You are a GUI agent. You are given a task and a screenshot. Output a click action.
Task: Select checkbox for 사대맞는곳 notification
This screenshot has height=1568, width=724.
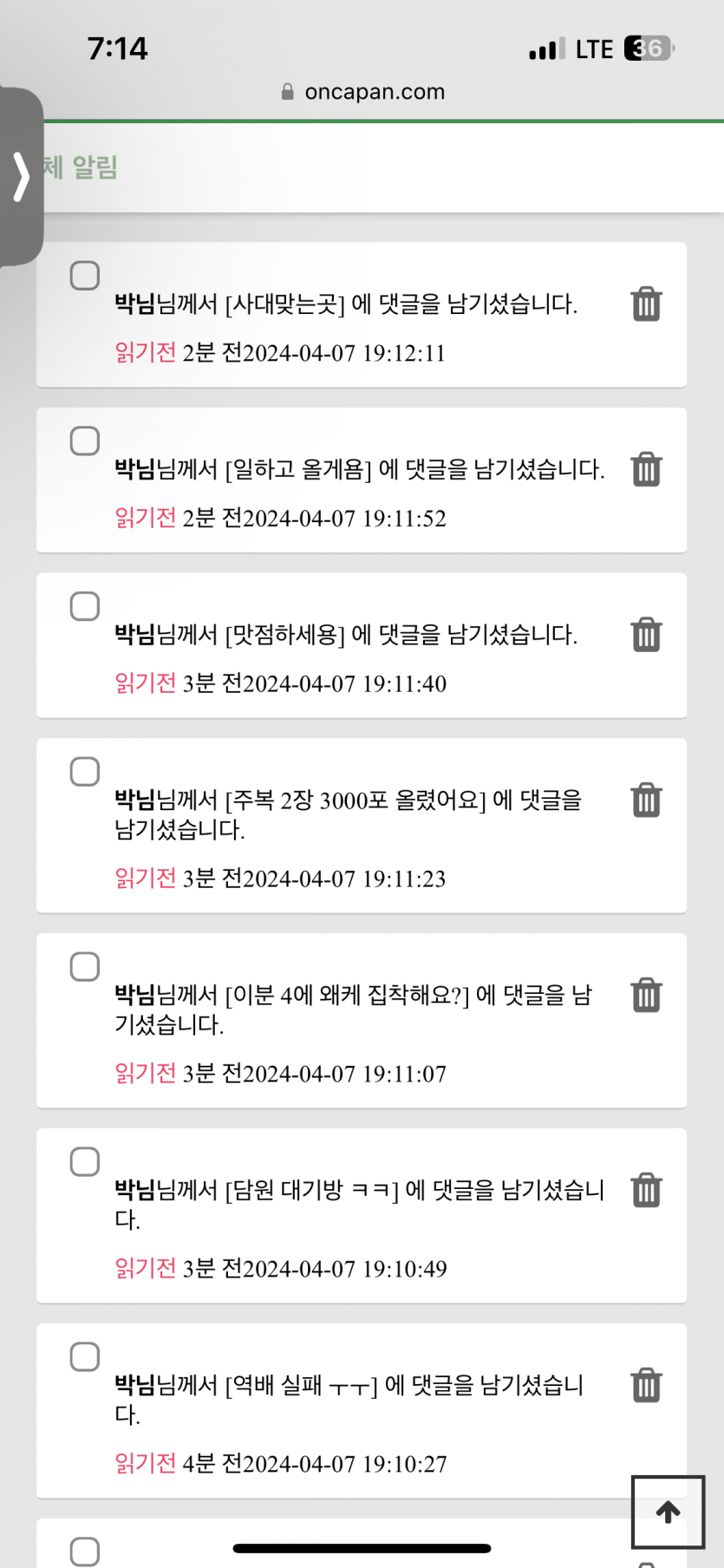[85, 276]
